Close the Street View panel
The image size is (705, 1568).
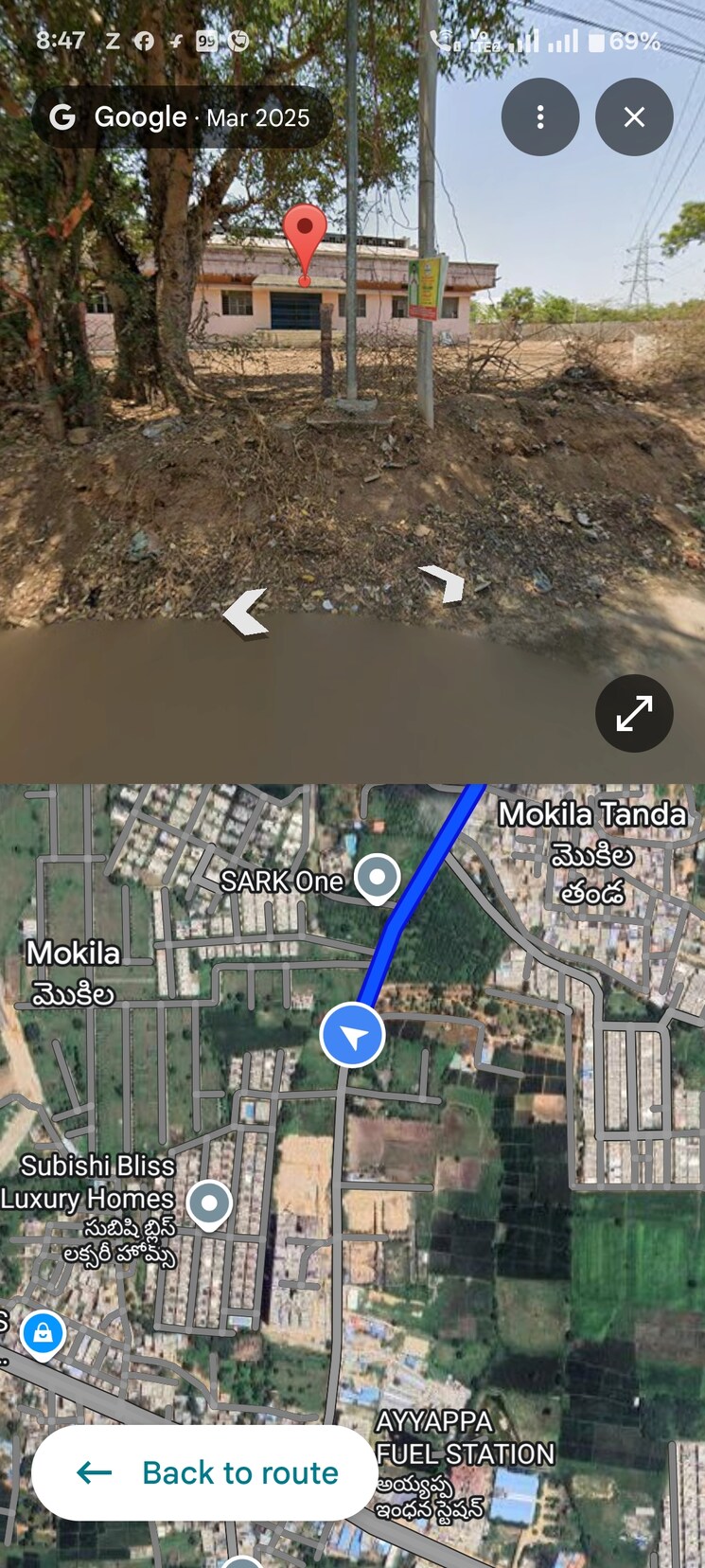pyautogui.click(x=634, y=117)
